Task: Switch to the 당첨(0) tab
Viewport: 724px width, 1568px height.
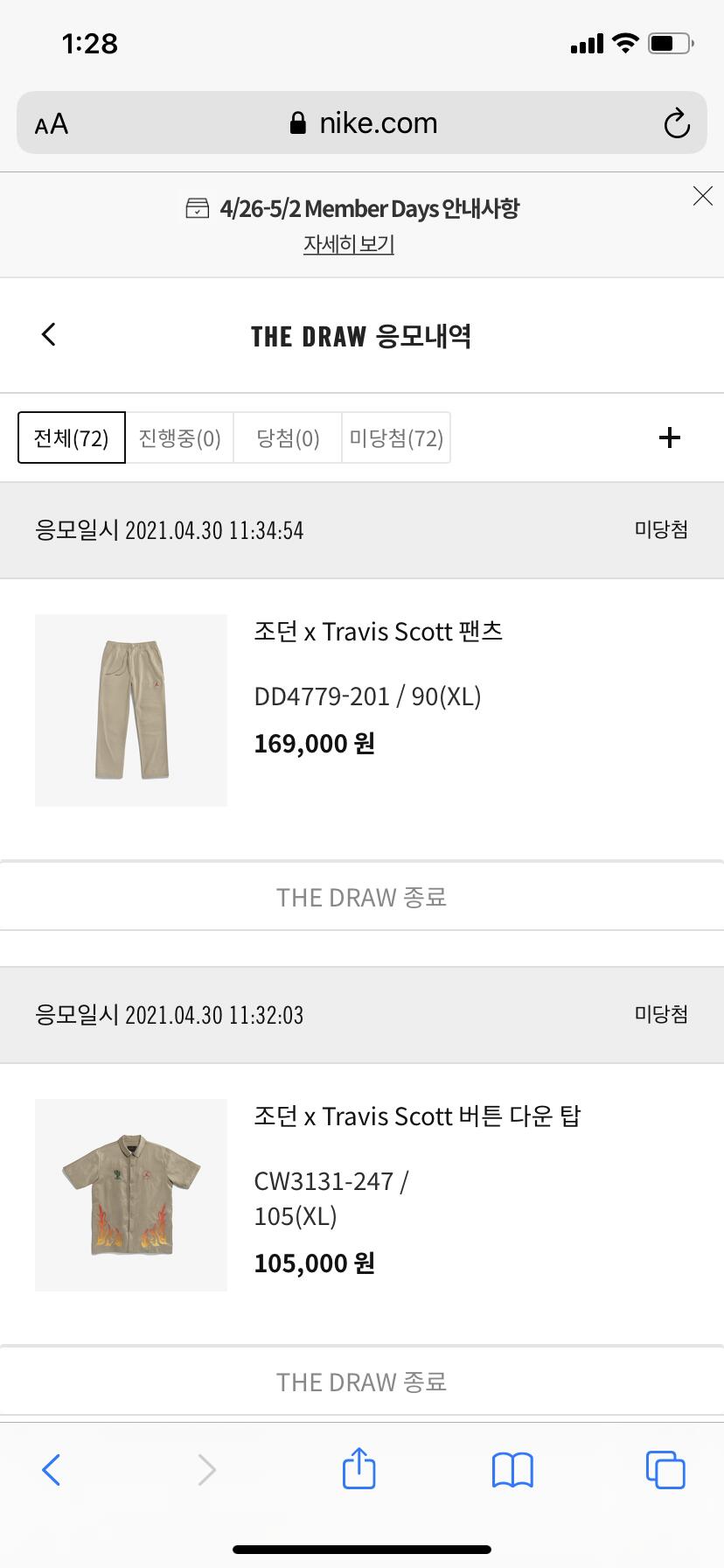Action: 288,437
